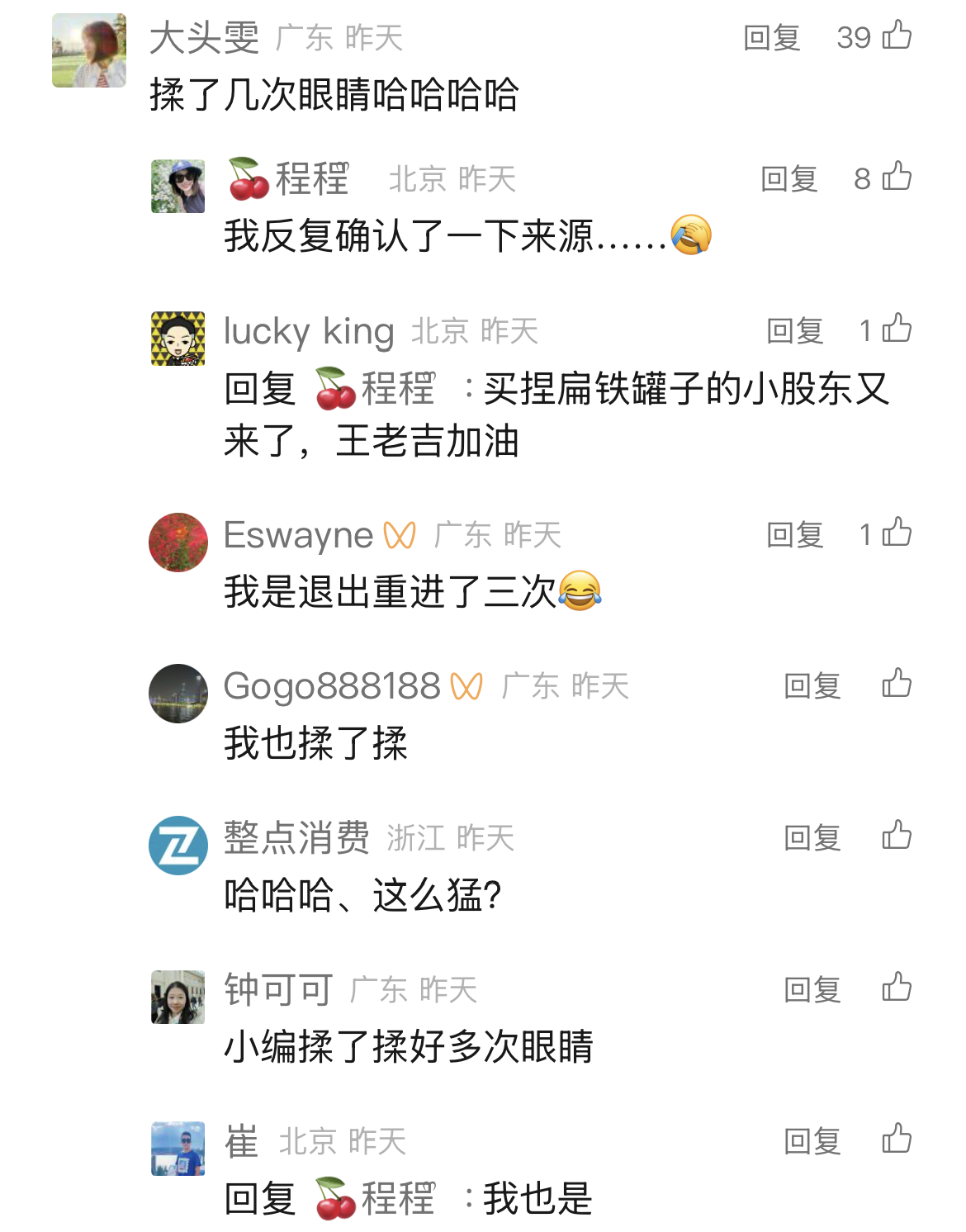
Task: Reply to 崔's comment
Action: [812, 1141]
